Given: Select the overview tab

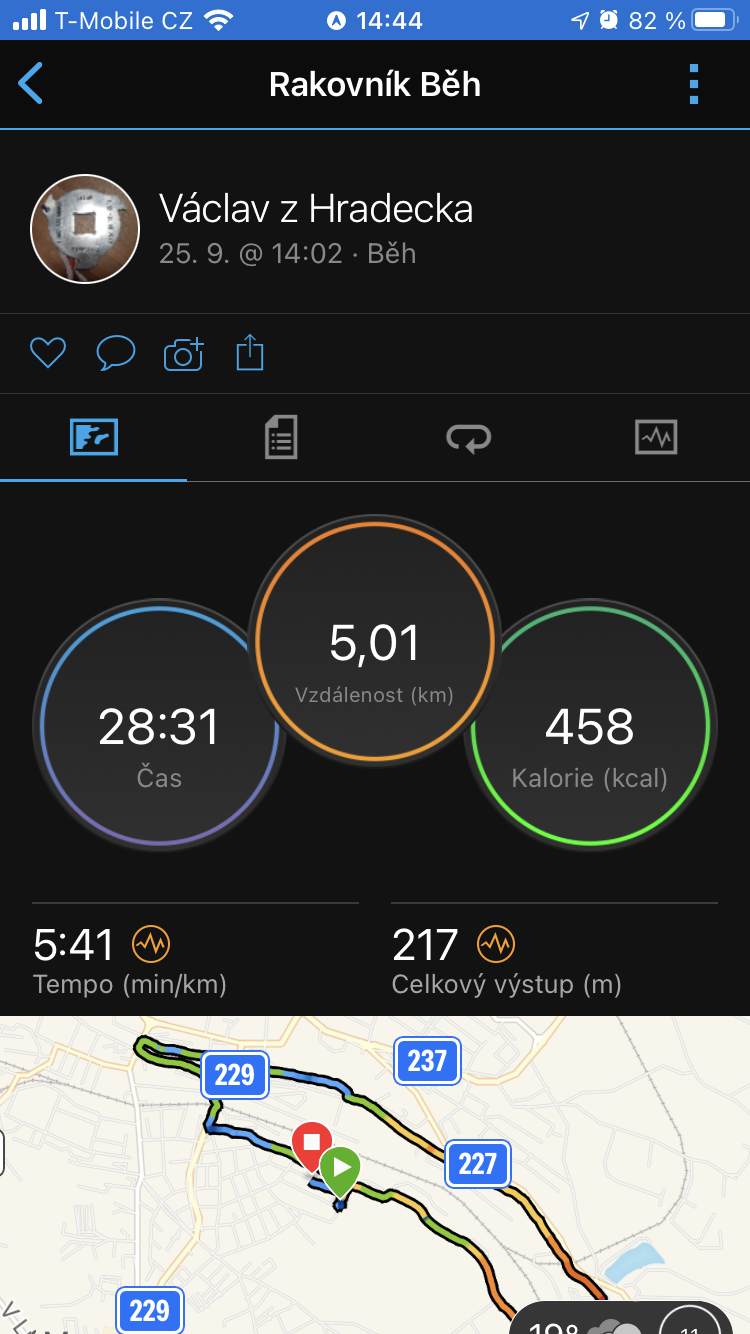Looking at the screenshot, I should click(94, 438).
